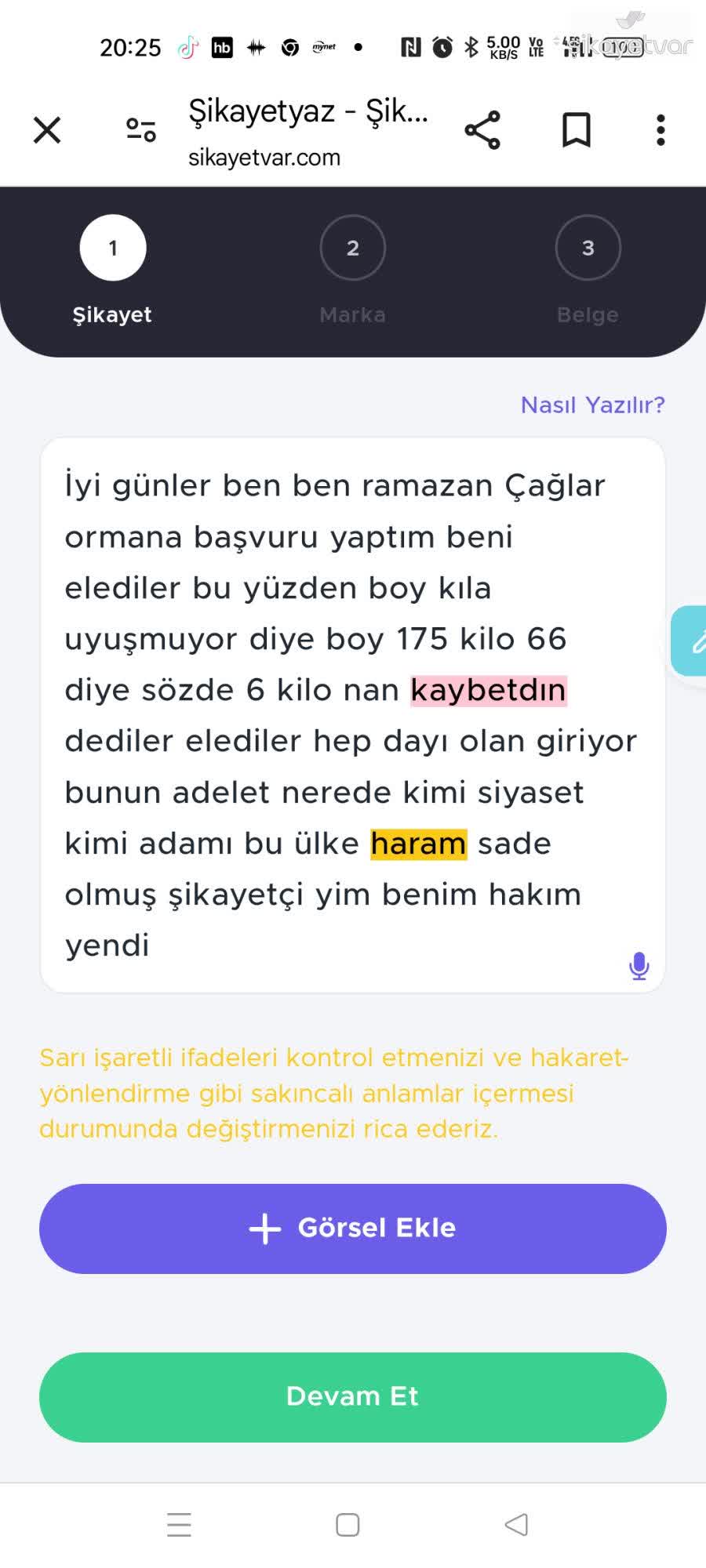
Task: Tap the 'Görsel Ekle' purple button
Action: pyautogui.click(x=353, y=1228)
